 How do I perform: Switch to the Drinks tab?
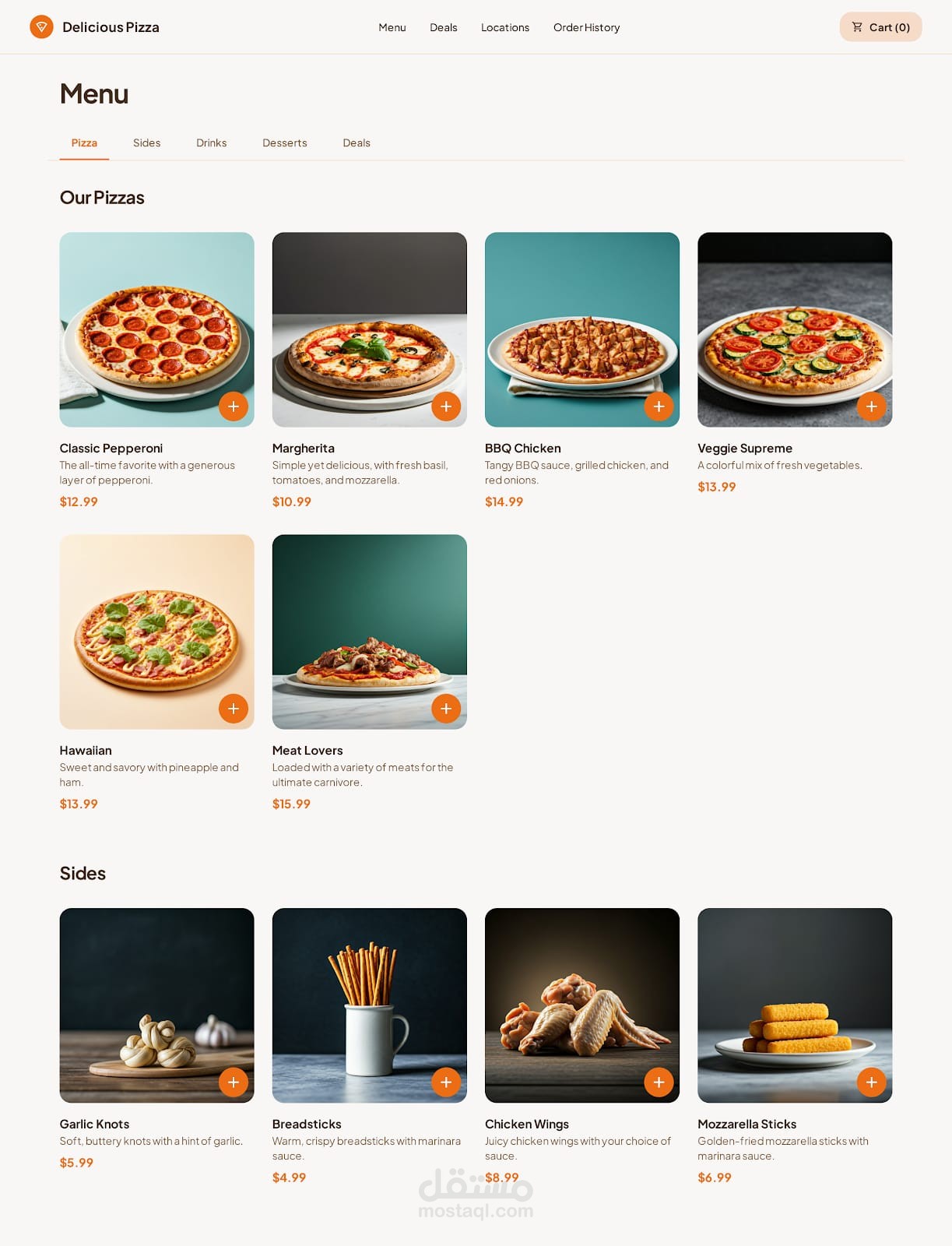[x=211, y=143]
